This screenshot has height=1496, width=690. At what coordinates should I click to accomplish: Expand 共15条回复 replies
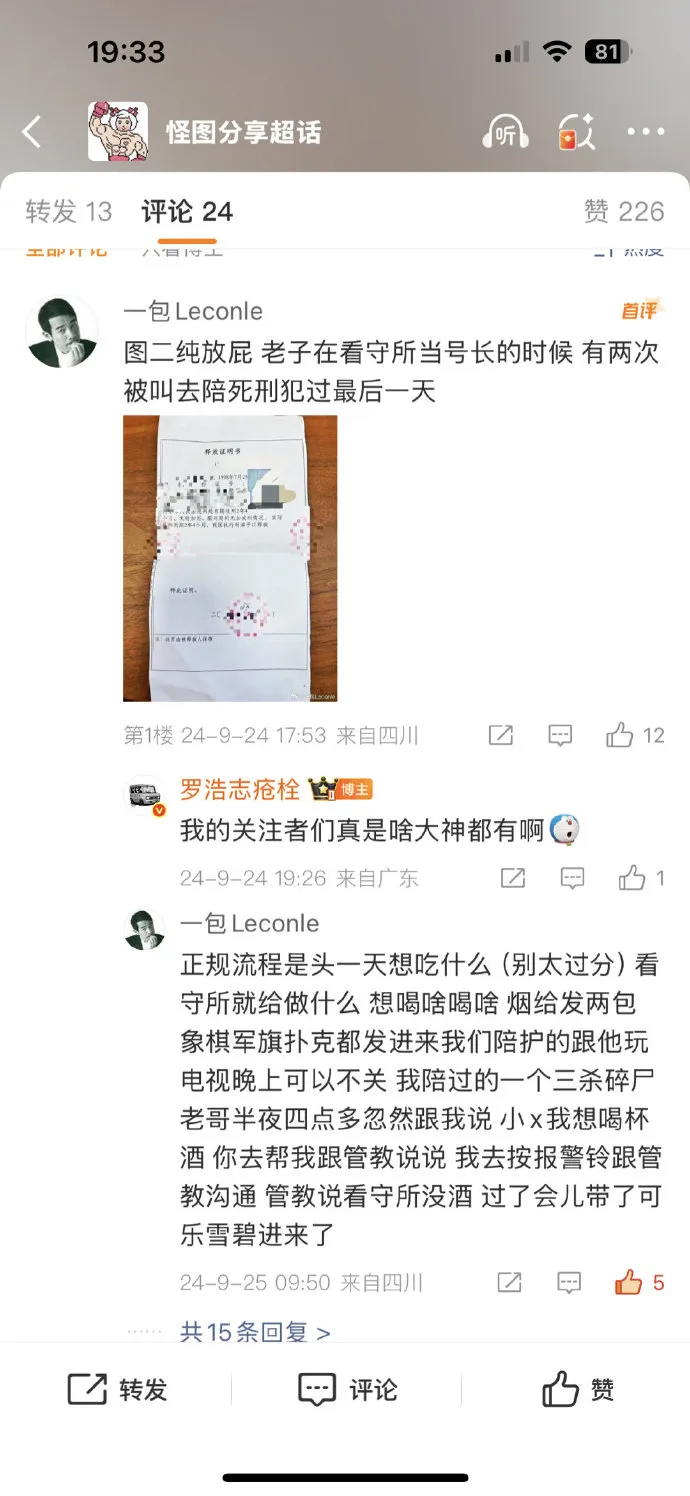coord(254,1332)
